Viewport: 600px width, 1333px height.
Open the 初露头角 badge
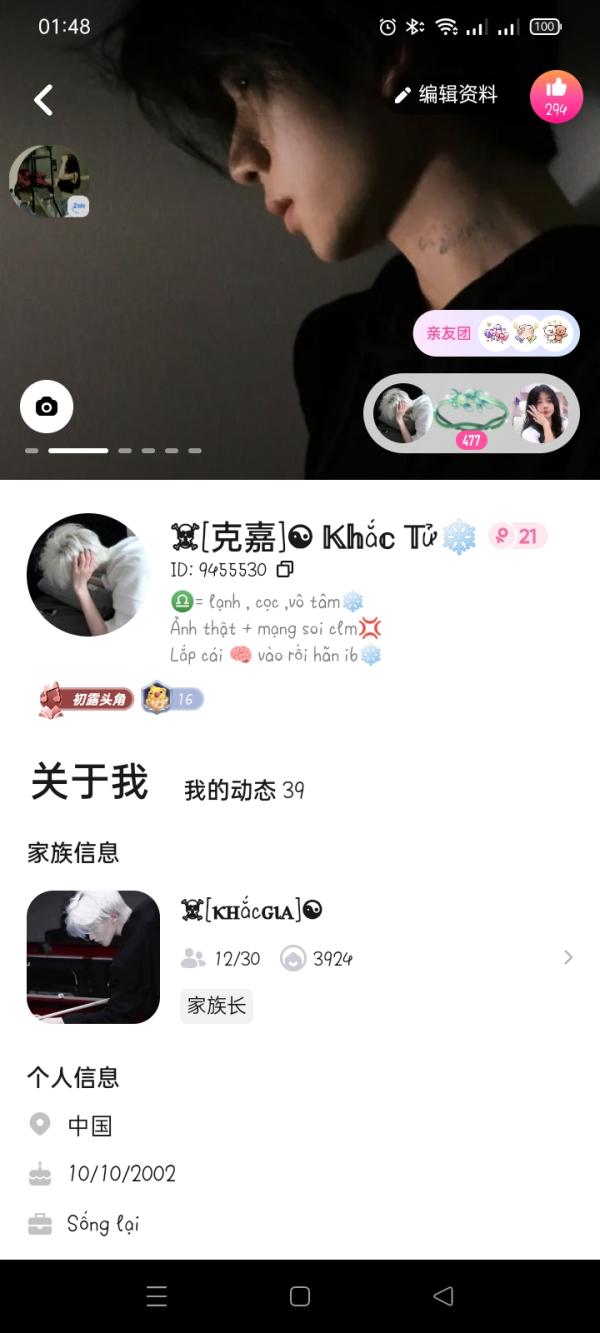click(86, 699)
